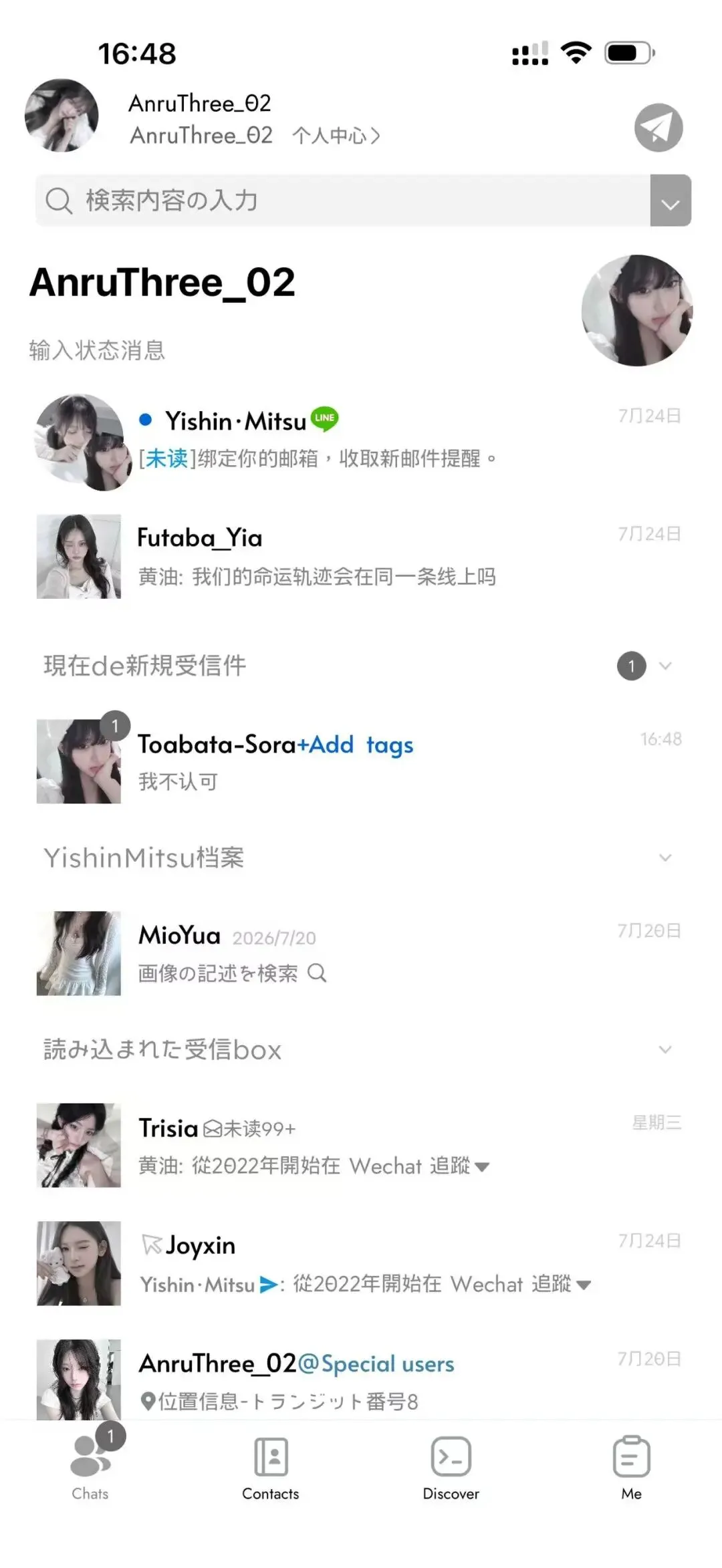Switch to the Me tab

coord(632,1468)
